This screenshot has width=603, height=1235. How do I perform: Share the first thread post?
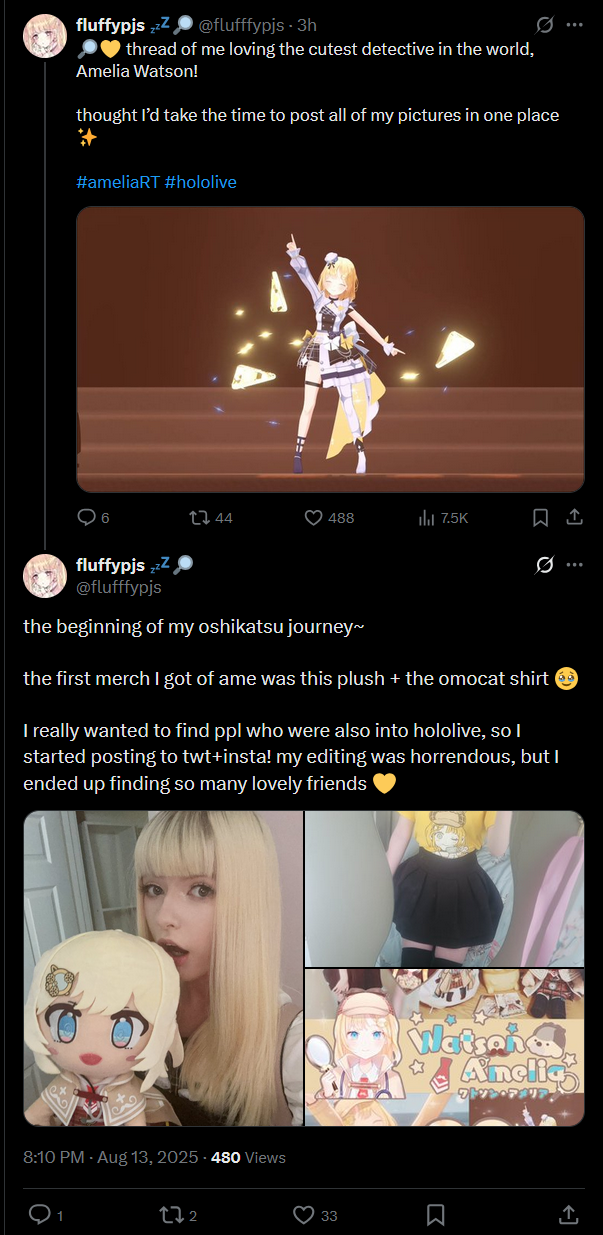tap(575, 517)
